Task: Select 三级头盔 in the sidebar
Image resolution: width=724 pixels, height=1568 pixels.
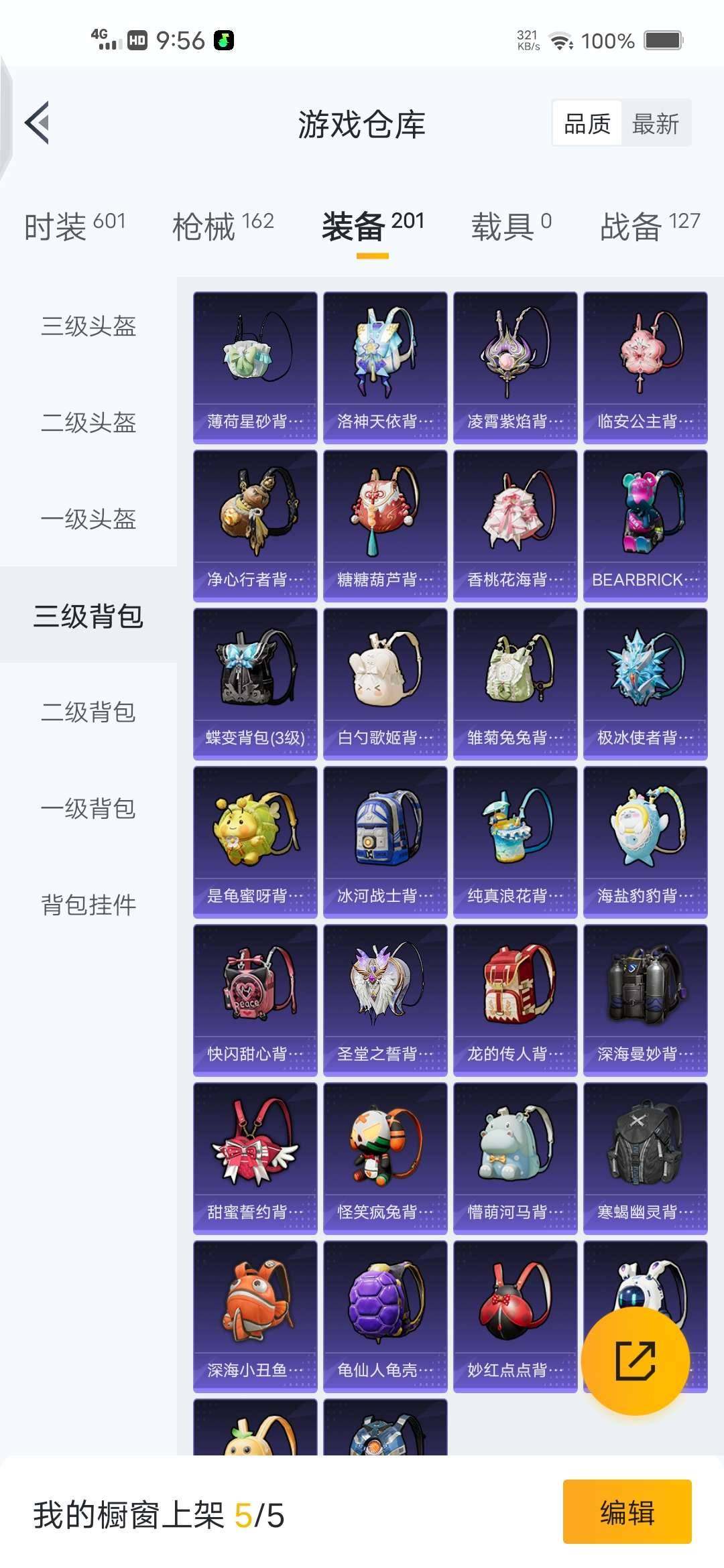Action: pos(87,328)
